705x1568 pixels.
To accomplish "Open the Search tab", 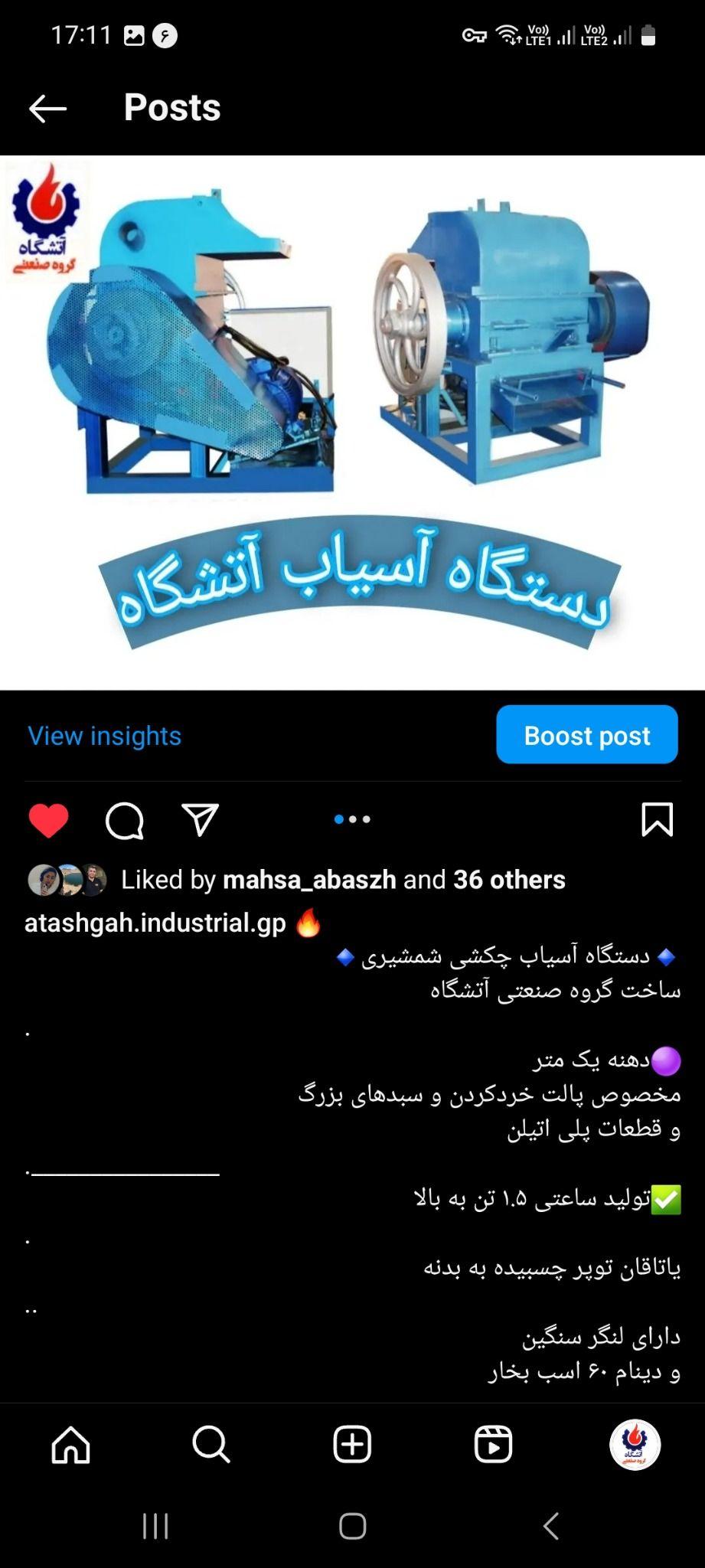I will point(211,1445).
